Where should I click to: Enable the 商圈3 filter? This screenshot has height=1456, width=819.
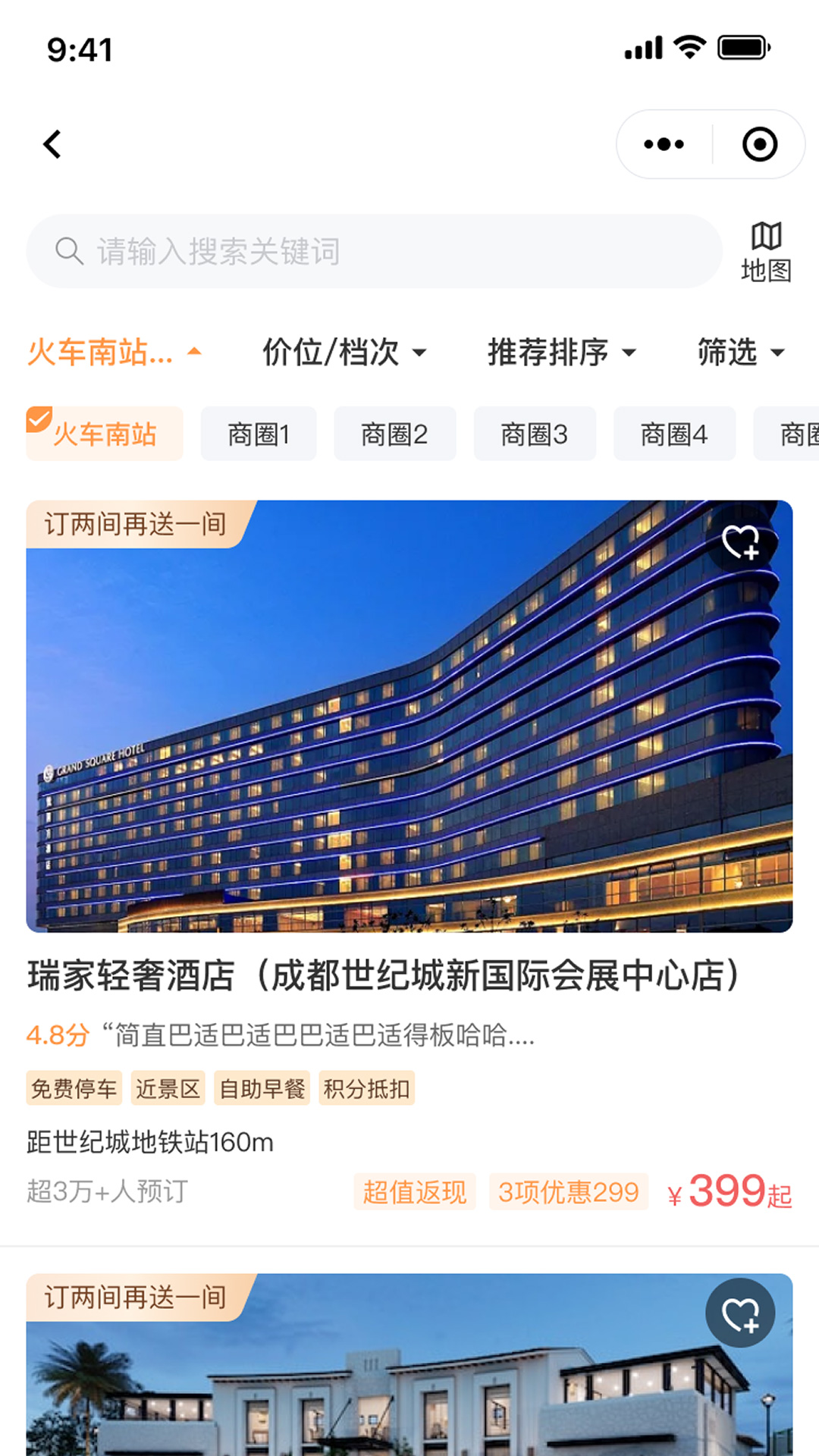point(535,434)
